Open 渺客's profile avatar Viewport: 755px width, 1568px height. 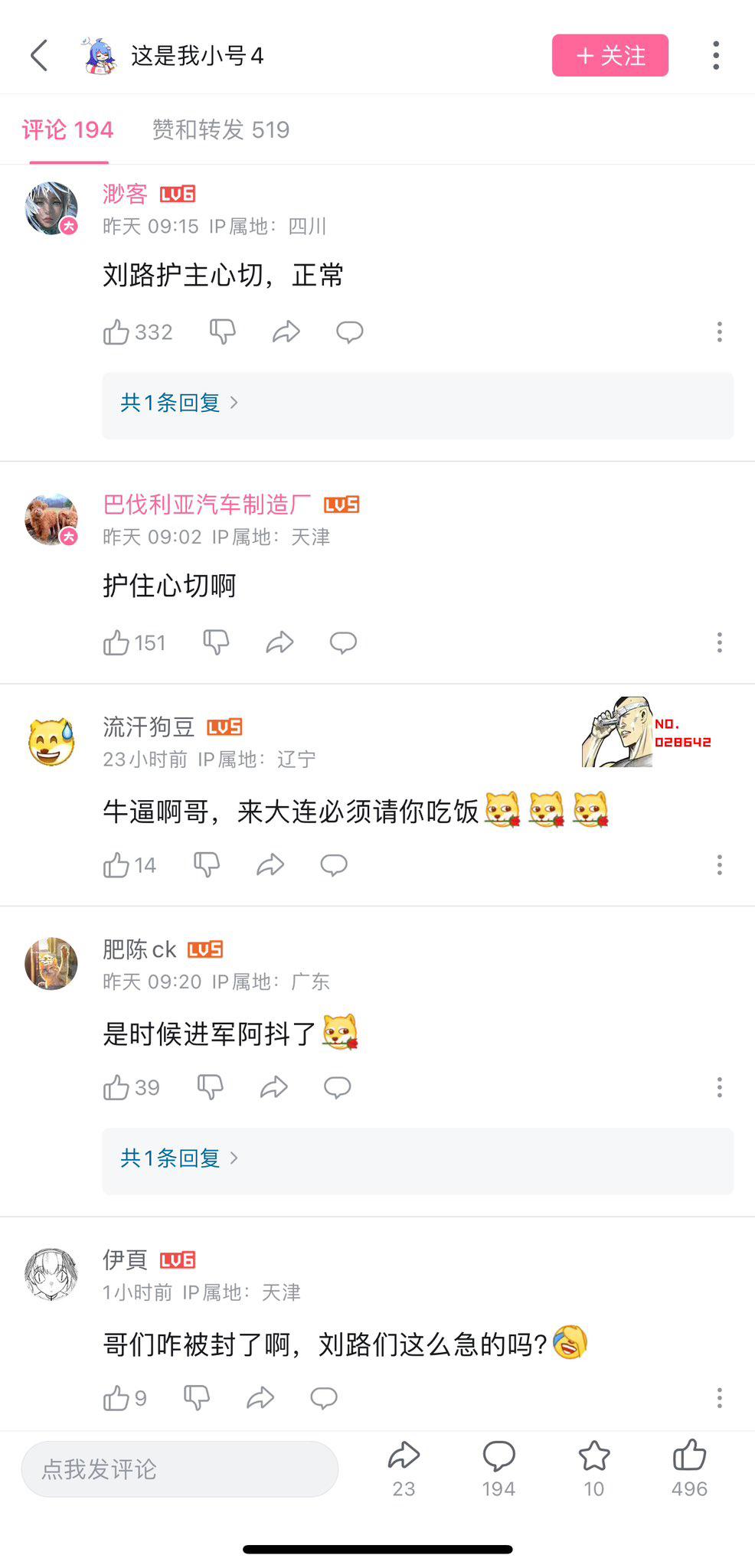tap(51, 207)
